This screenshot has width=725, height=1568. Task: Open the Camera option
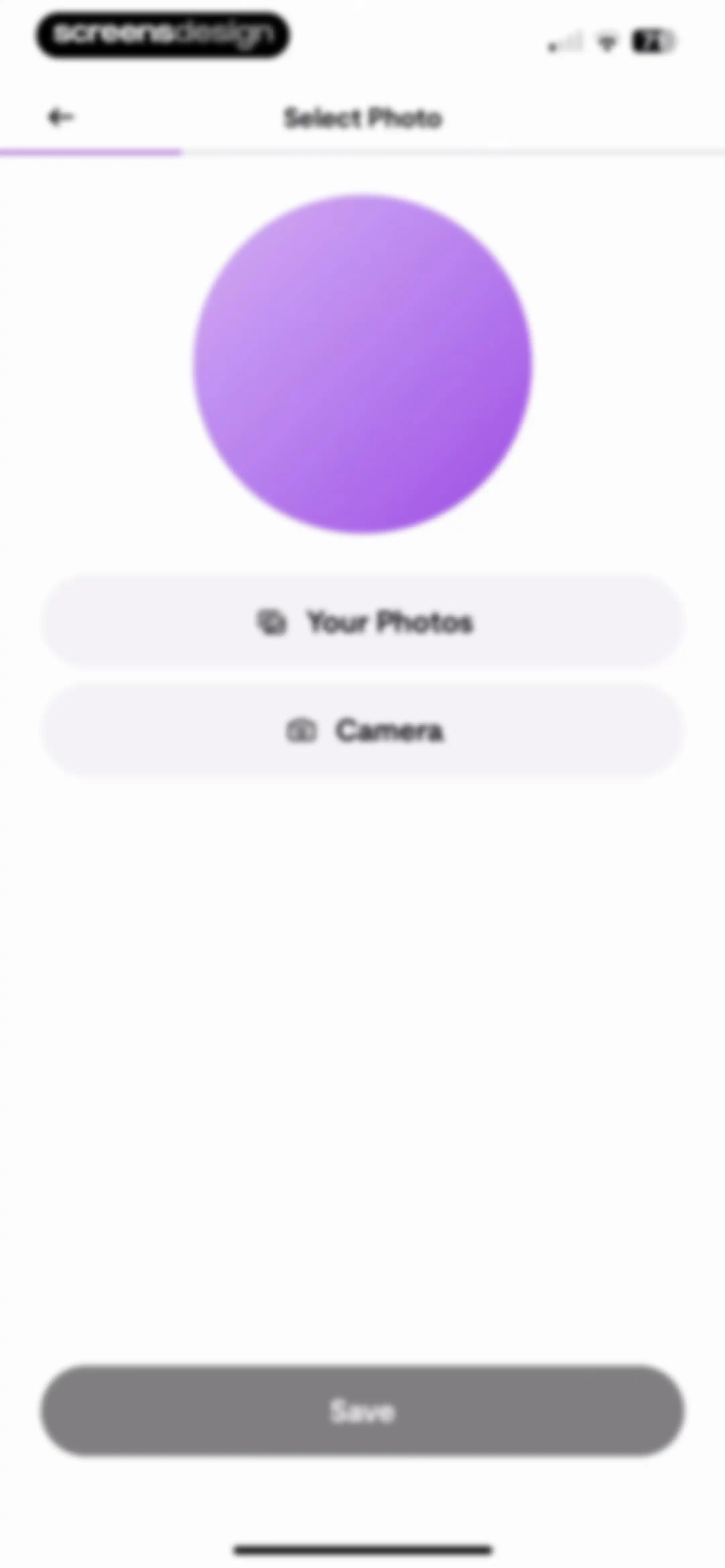[363, 730]
